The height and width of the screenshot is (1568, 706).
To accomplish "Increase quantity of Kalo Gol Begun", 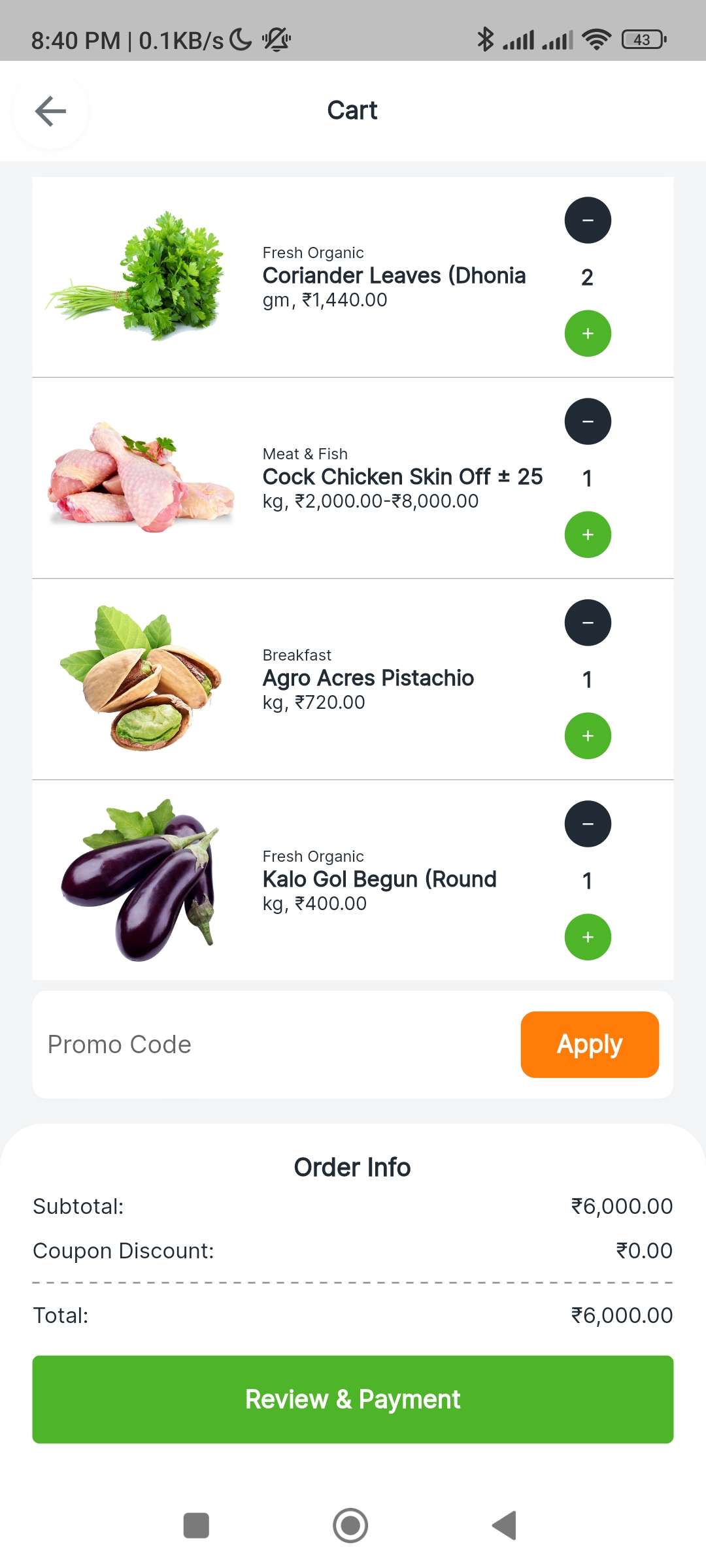I will [587, 937].
